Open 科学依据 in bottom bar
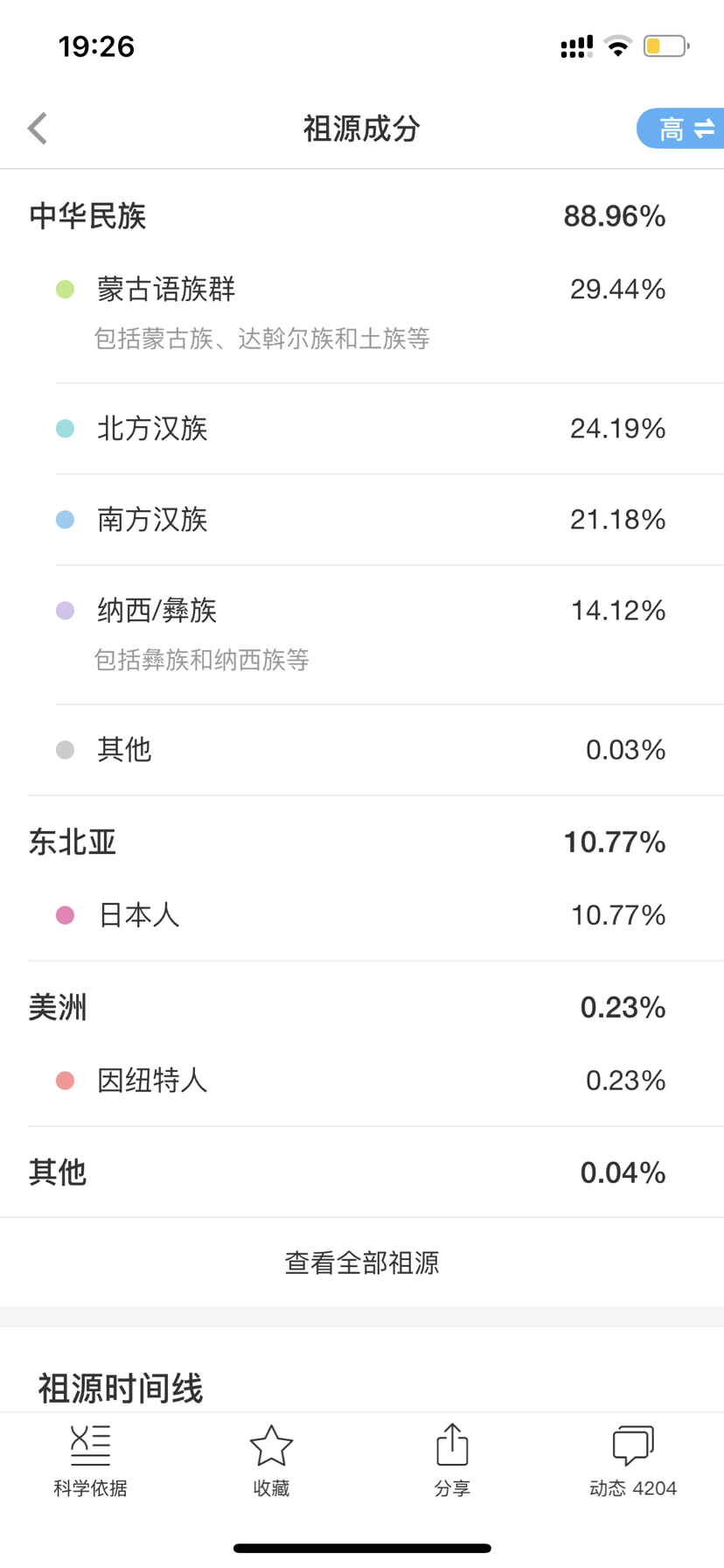Viewport: 724px width, 1568px height. click(x=90, y=1461)
